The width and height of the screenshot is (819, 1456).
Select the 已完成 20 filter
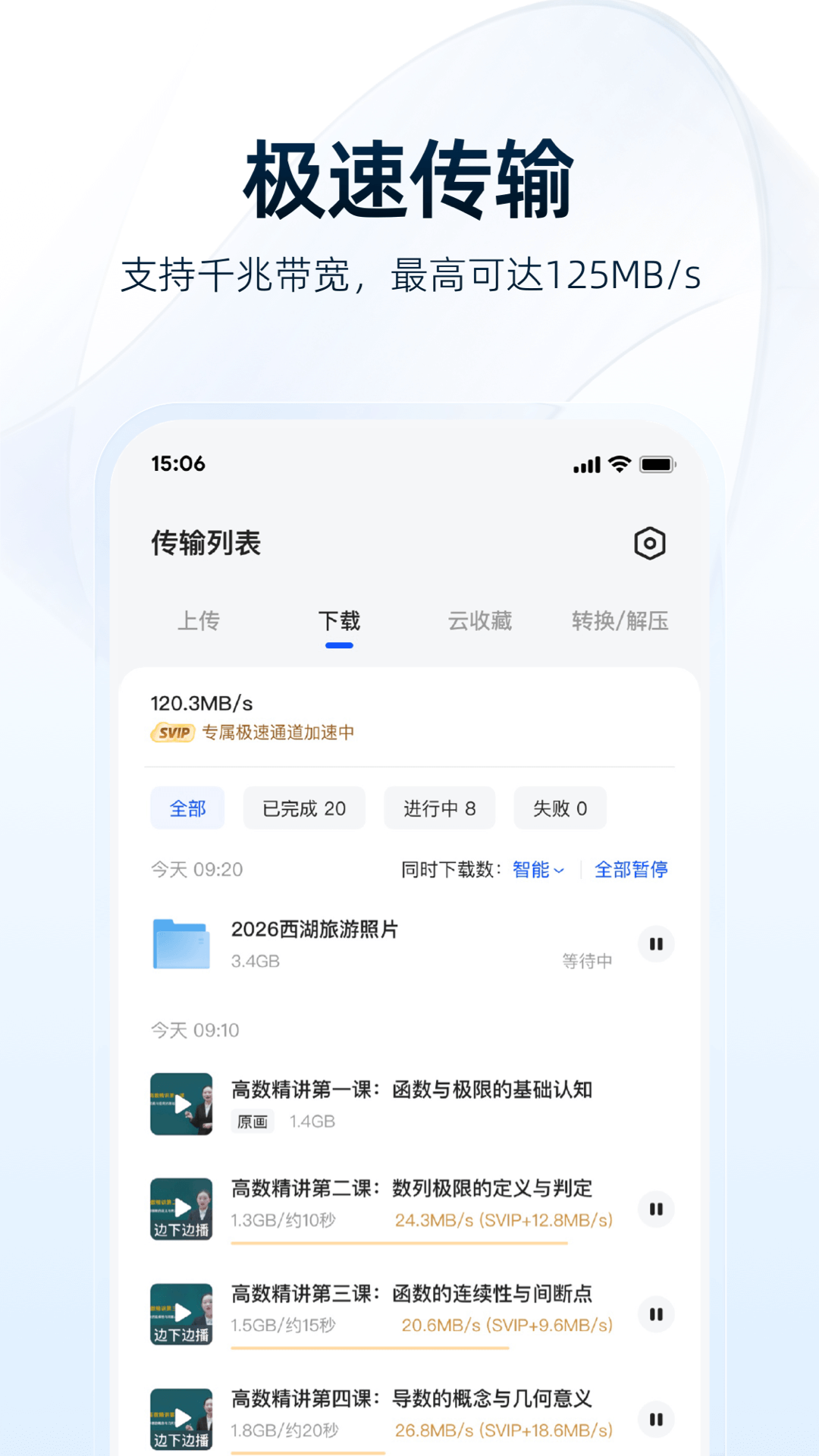click(x=303, y=808)
